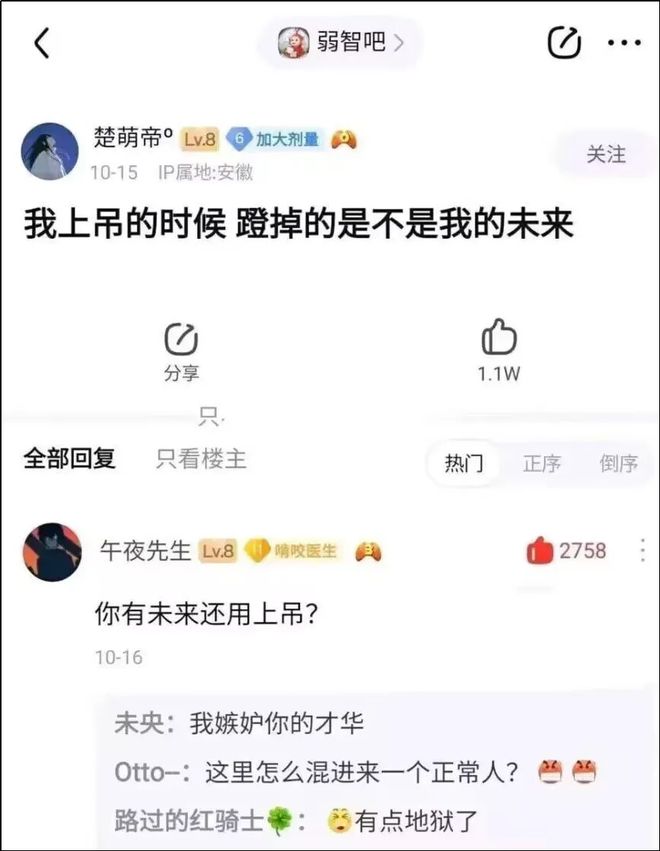The image size is (660, 851).
Task: Open more options on 午夜先生's reply
Action: coord(642,550)
